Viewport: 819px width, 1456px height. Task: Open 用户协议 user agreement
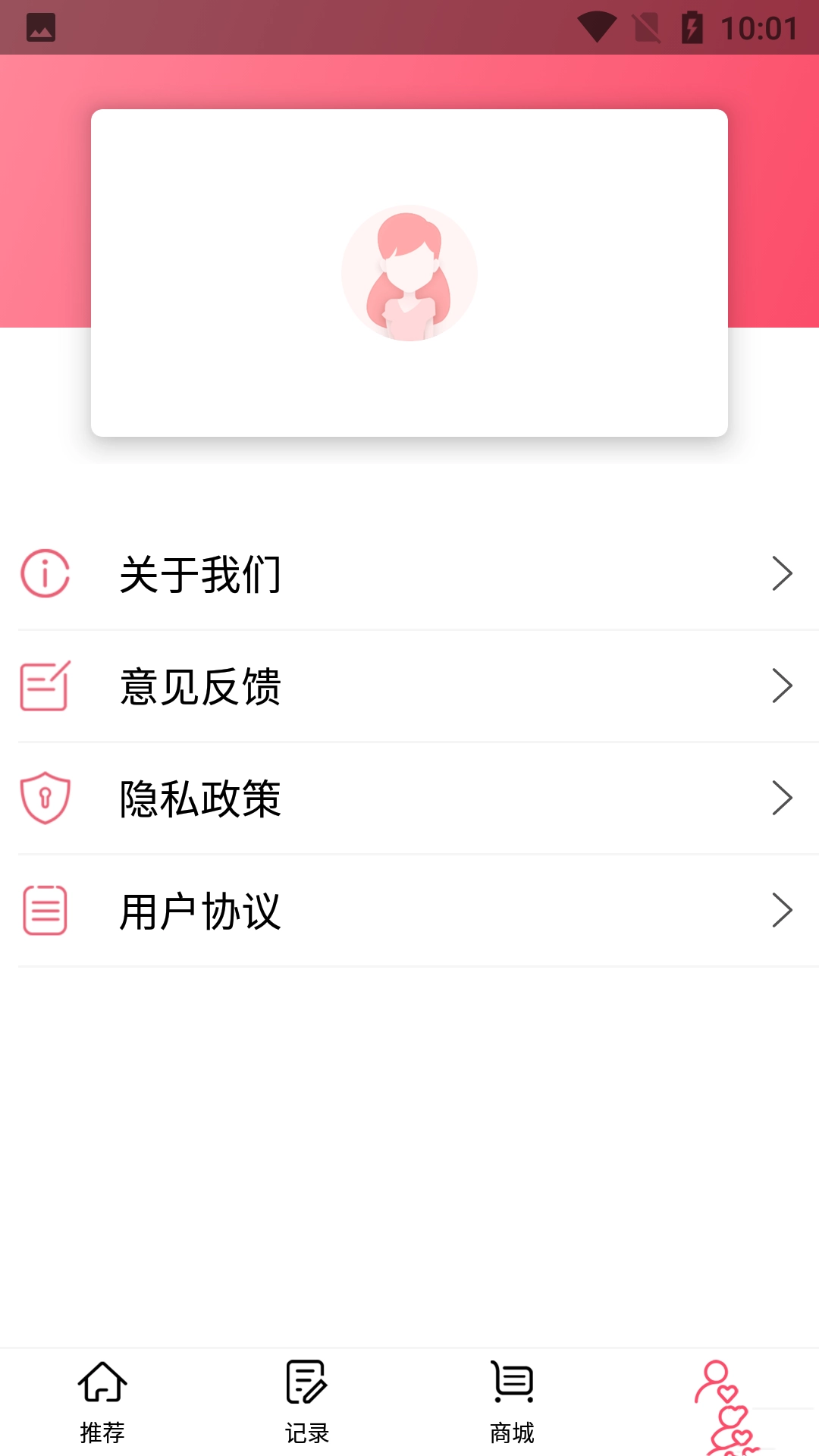point(409,911)
